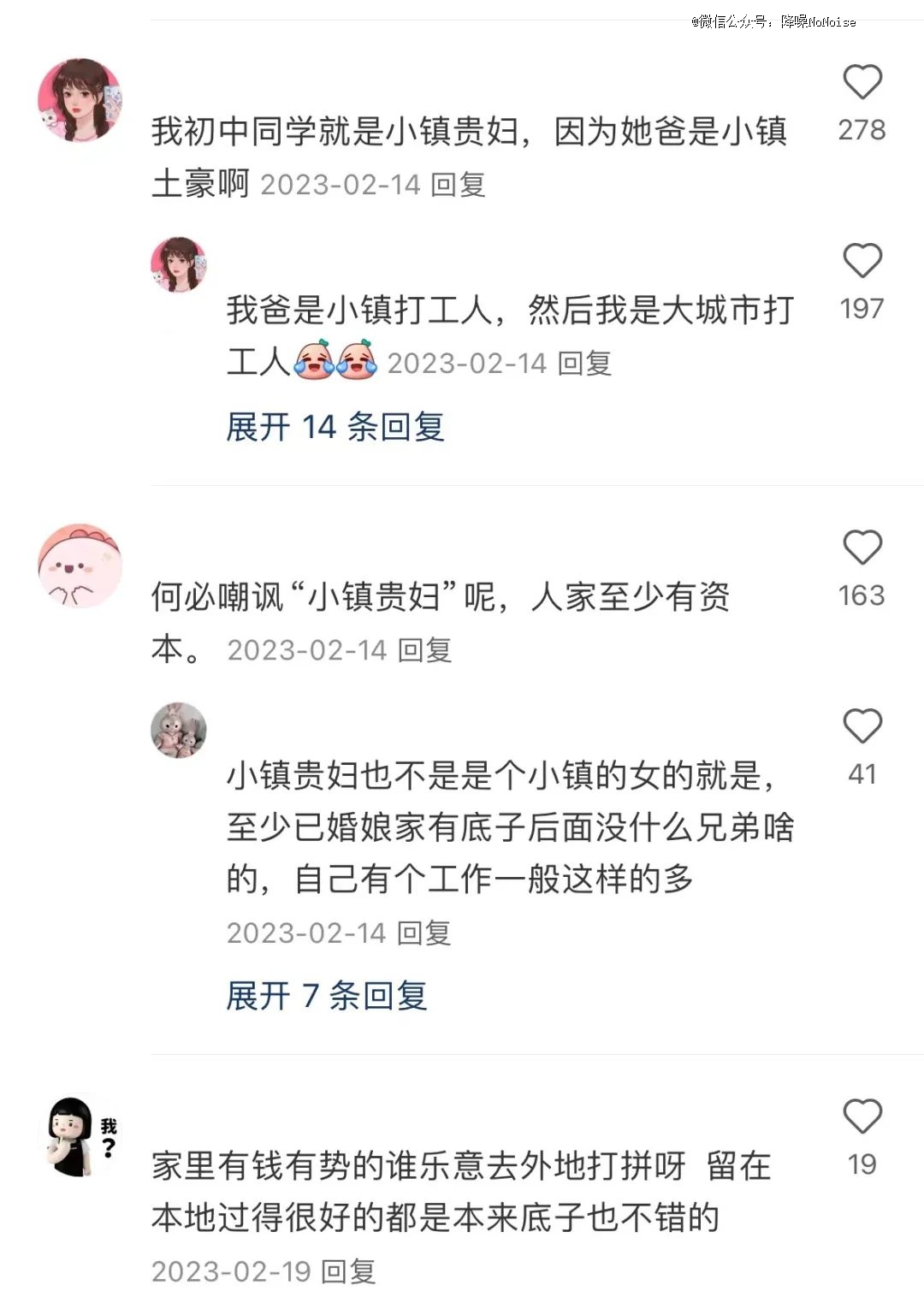Like the comment about 家里有钱有势
924x1297 pixels.
(862, 1117)
